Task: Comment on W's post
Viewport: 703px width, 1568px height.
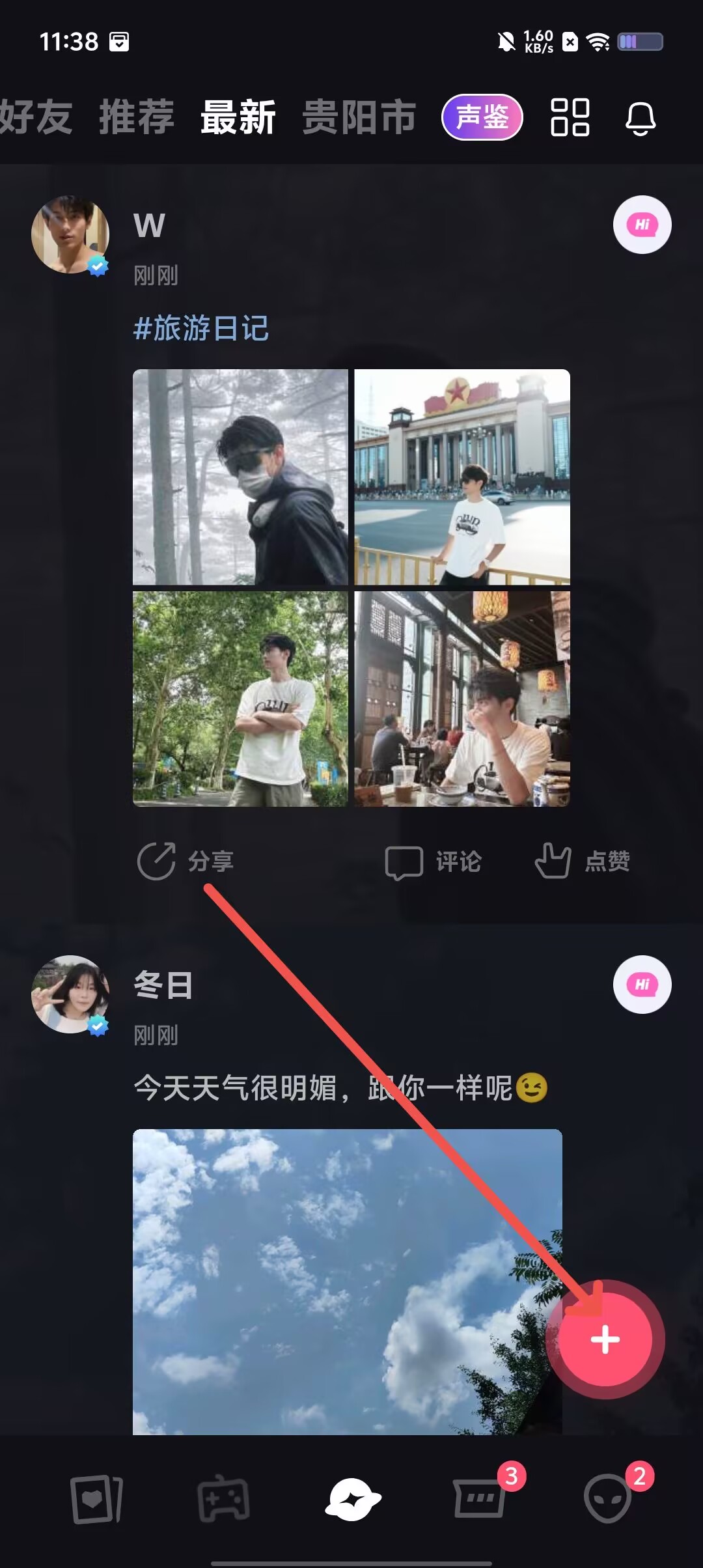Action: [433, 861]
